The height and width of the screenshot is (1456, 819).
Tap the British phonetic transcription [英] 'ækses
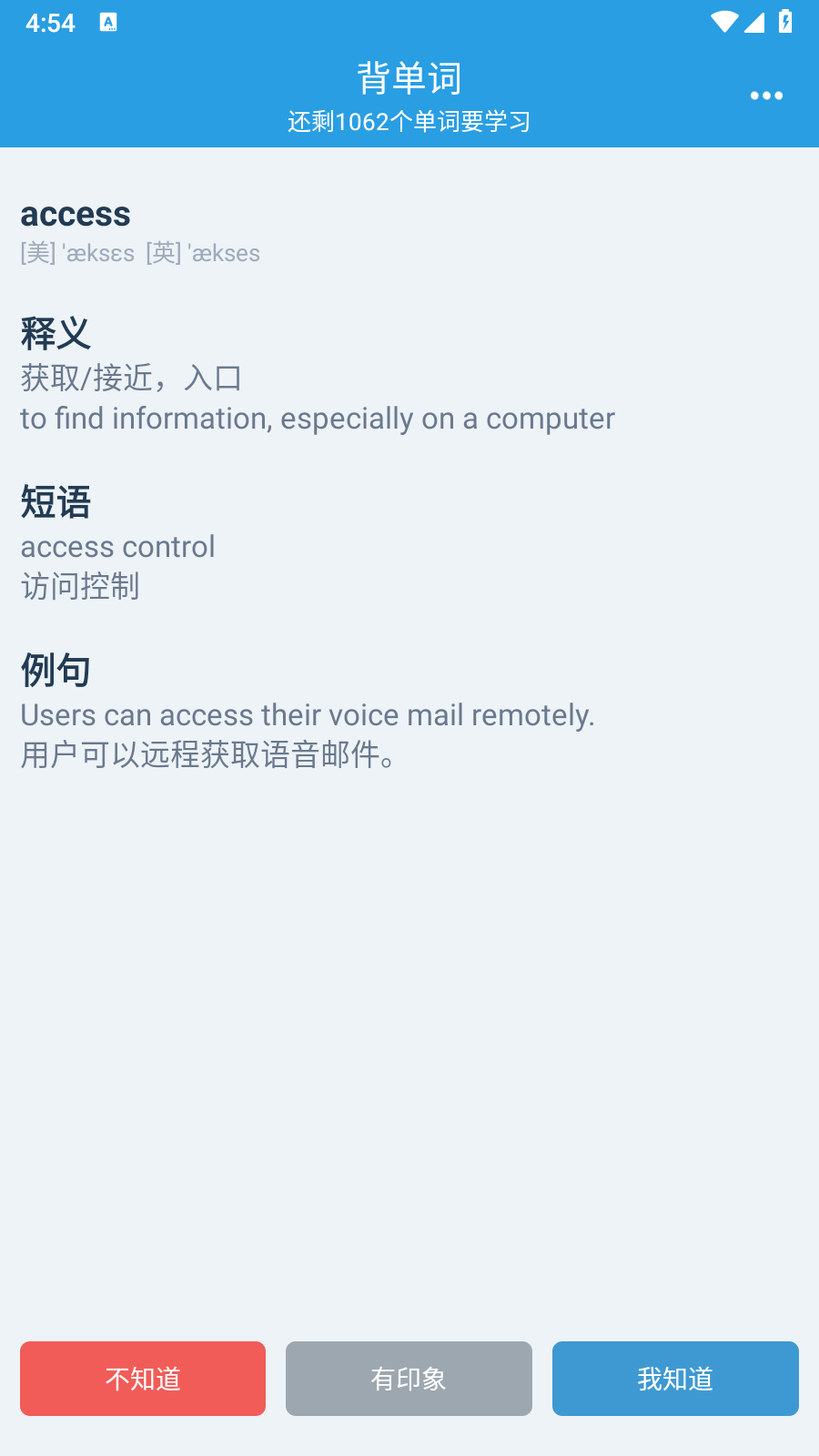coord(202,253)
